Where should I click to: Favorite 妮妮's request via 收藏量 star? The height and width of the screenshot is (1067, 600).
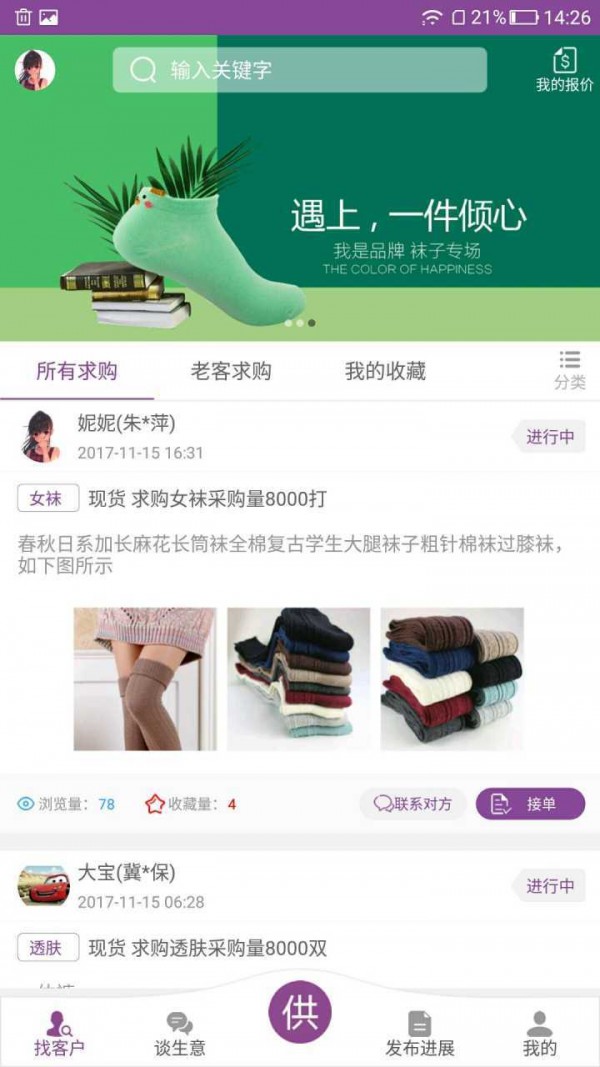pos(155,804)
